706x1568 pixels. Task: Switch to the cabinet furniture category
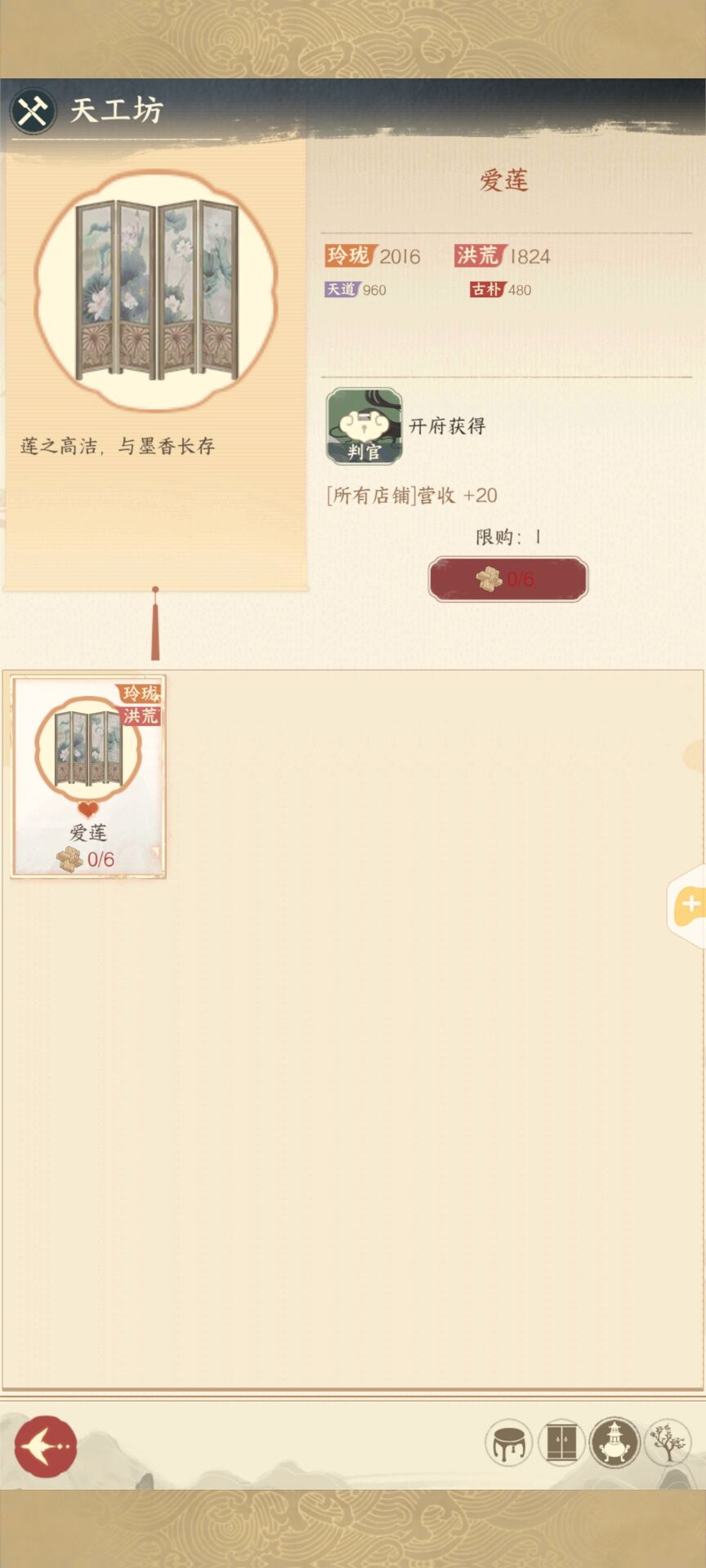point(561,1443)
